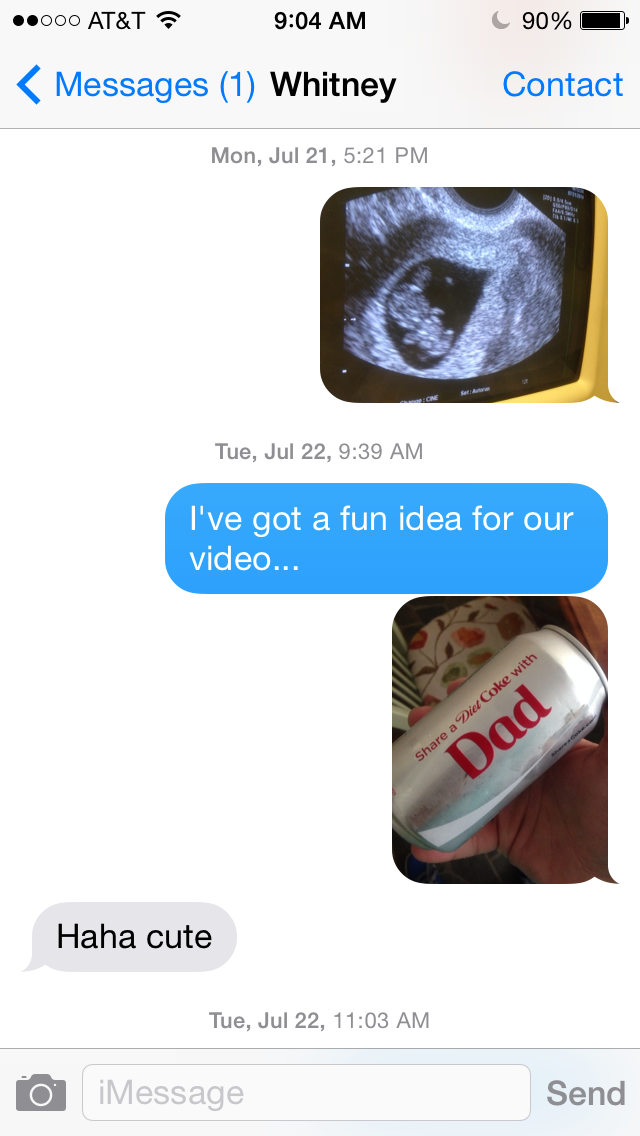Screen dimensions: 640x1136
Task: Tap the Send button
Action: point(586,1093)
